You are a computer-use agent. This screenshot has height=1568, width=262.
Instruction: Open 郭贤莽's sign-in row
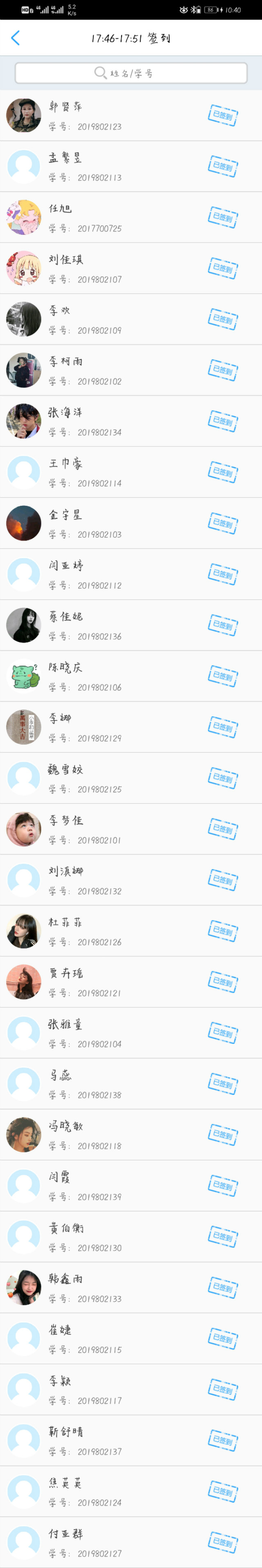131,116
